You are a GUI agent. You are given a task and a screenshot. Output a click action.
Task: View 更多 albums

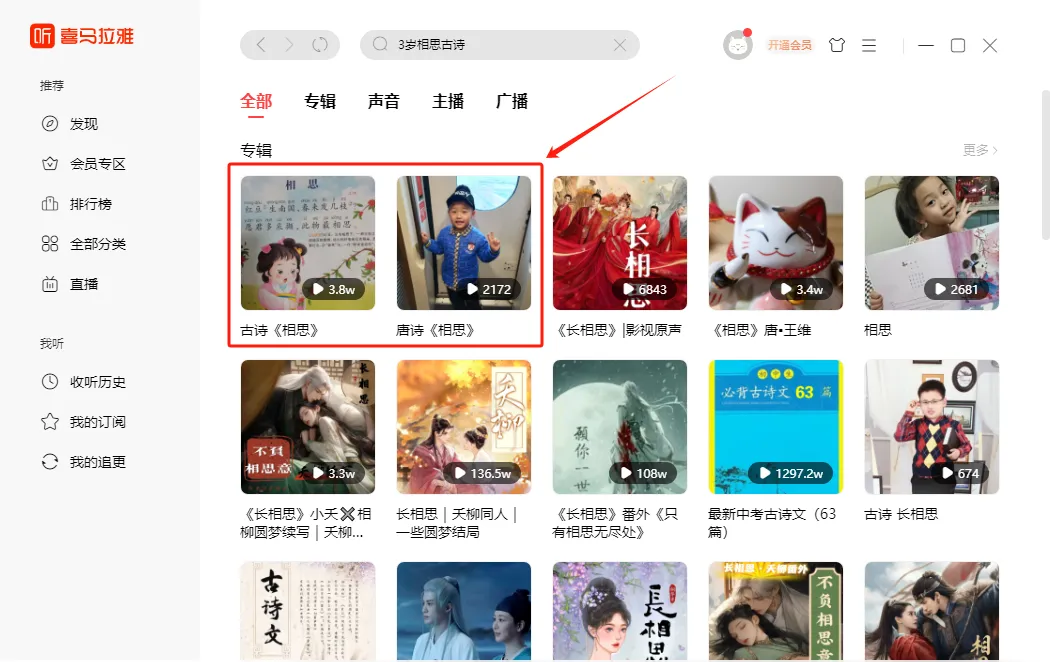click(980, 150)
